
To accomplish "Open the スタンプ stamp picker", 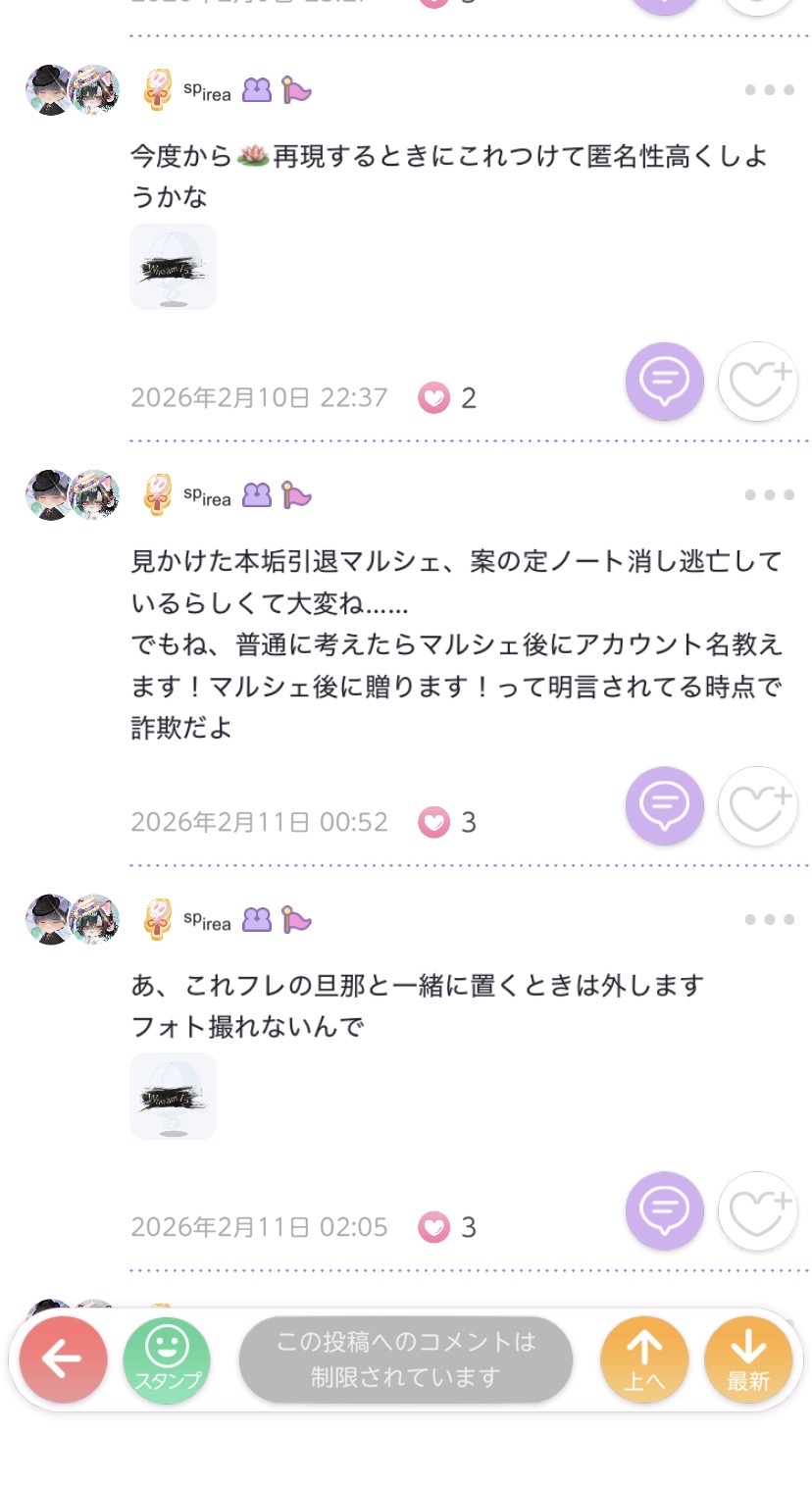I will (x=167, y=1360).
